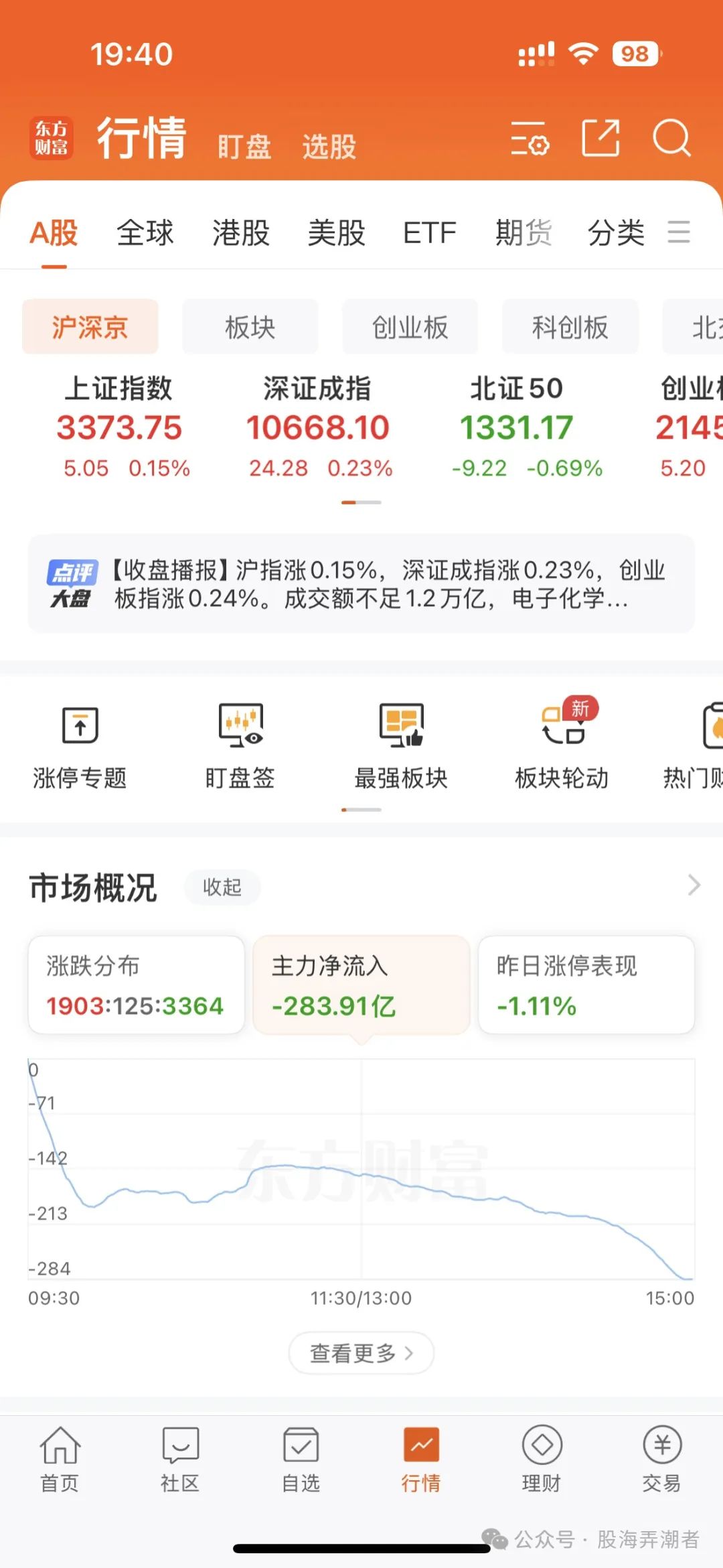This screenshot has width=723, height=1568.
Task: Go to 自选 in bottom navigation
Action: (x=301, y=1460)
